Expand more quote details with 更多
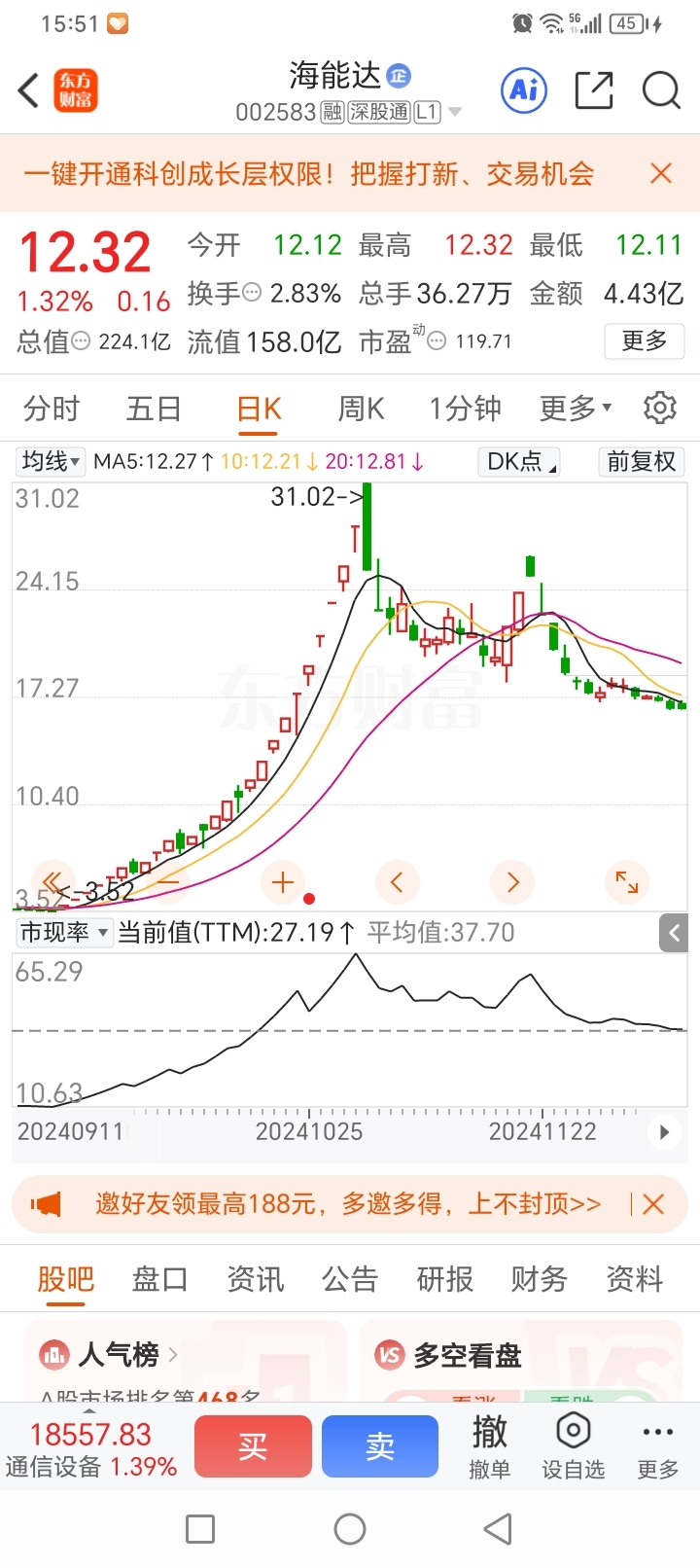Image resolution: width=700 pixels, height=1568 pixels. click(645, 341)
